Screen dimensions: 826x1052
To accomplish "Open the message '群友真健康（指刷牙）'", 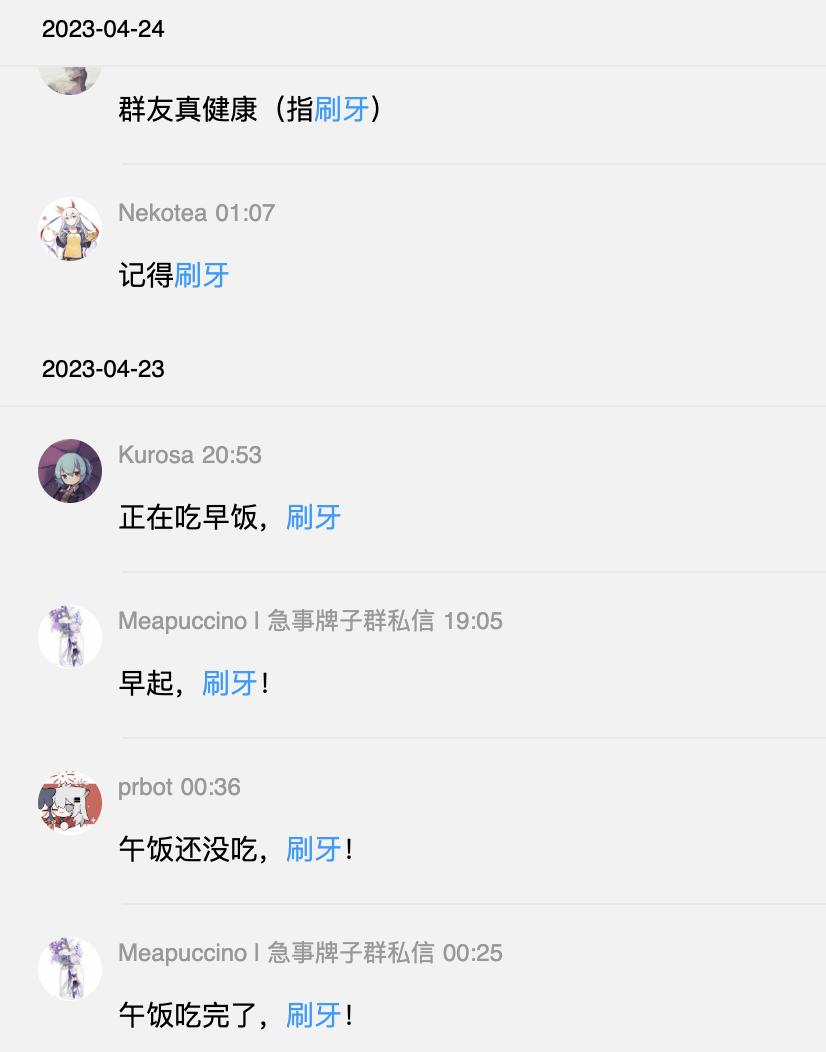I will point(250,109).
